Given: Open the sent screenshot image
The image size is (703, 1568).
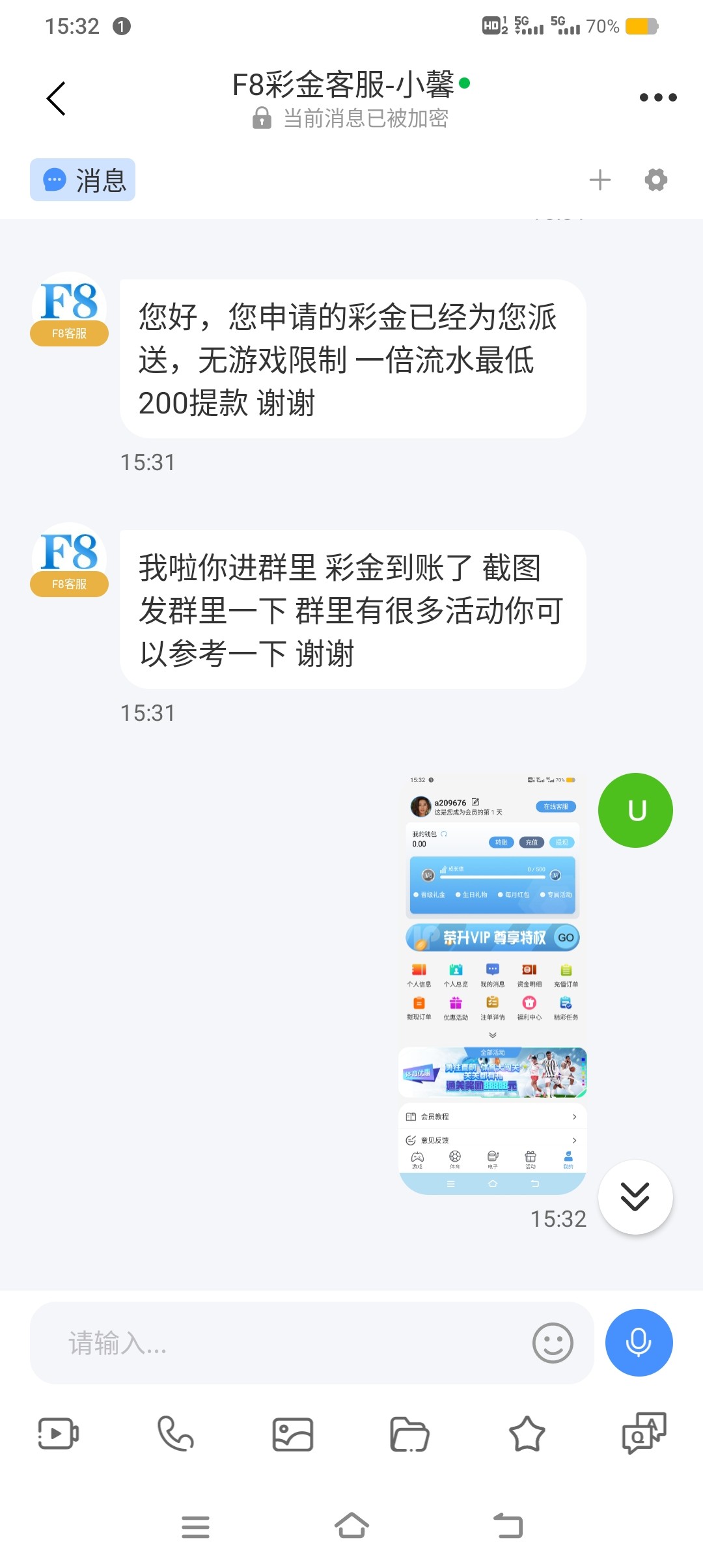Looking at the screenshot, I should (493, 983).
